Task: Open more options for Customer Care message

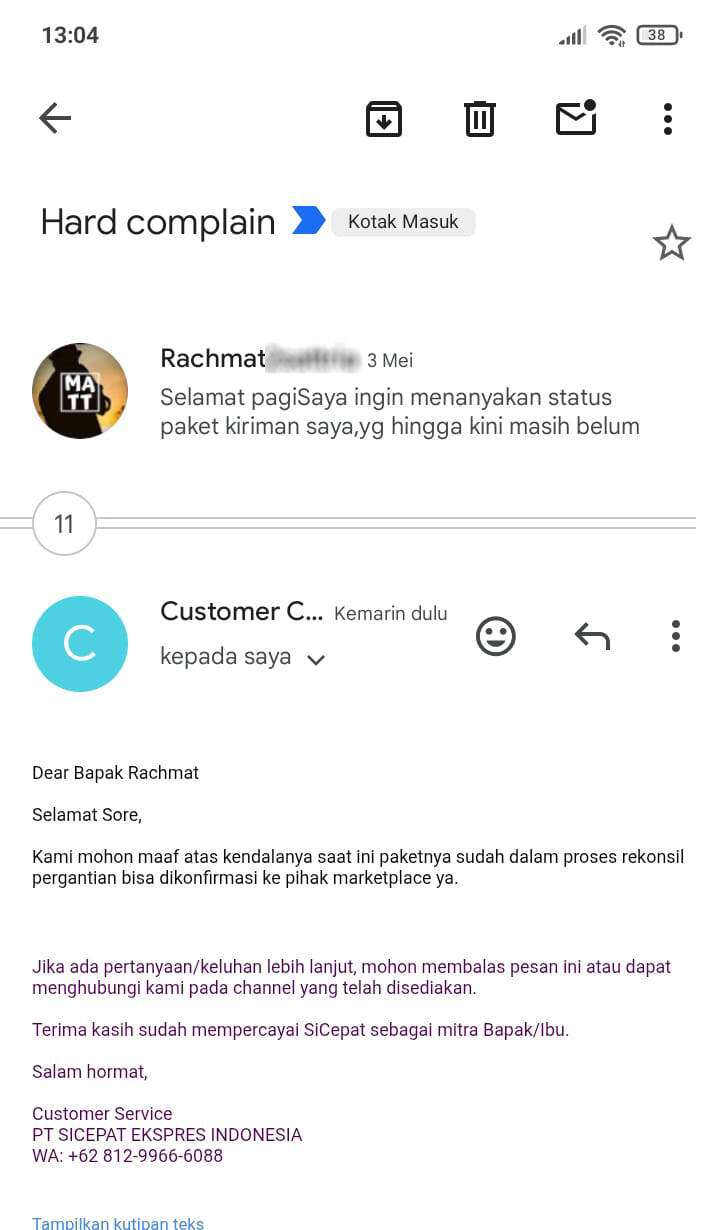Action: [x=676, y=636]
